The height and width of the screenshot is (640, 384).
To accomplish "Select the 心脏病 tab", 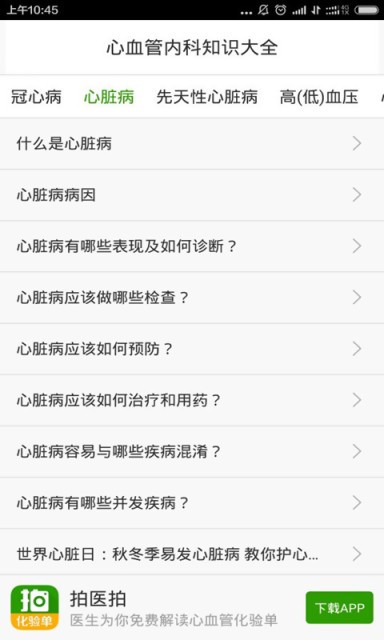I will (109, 97).
